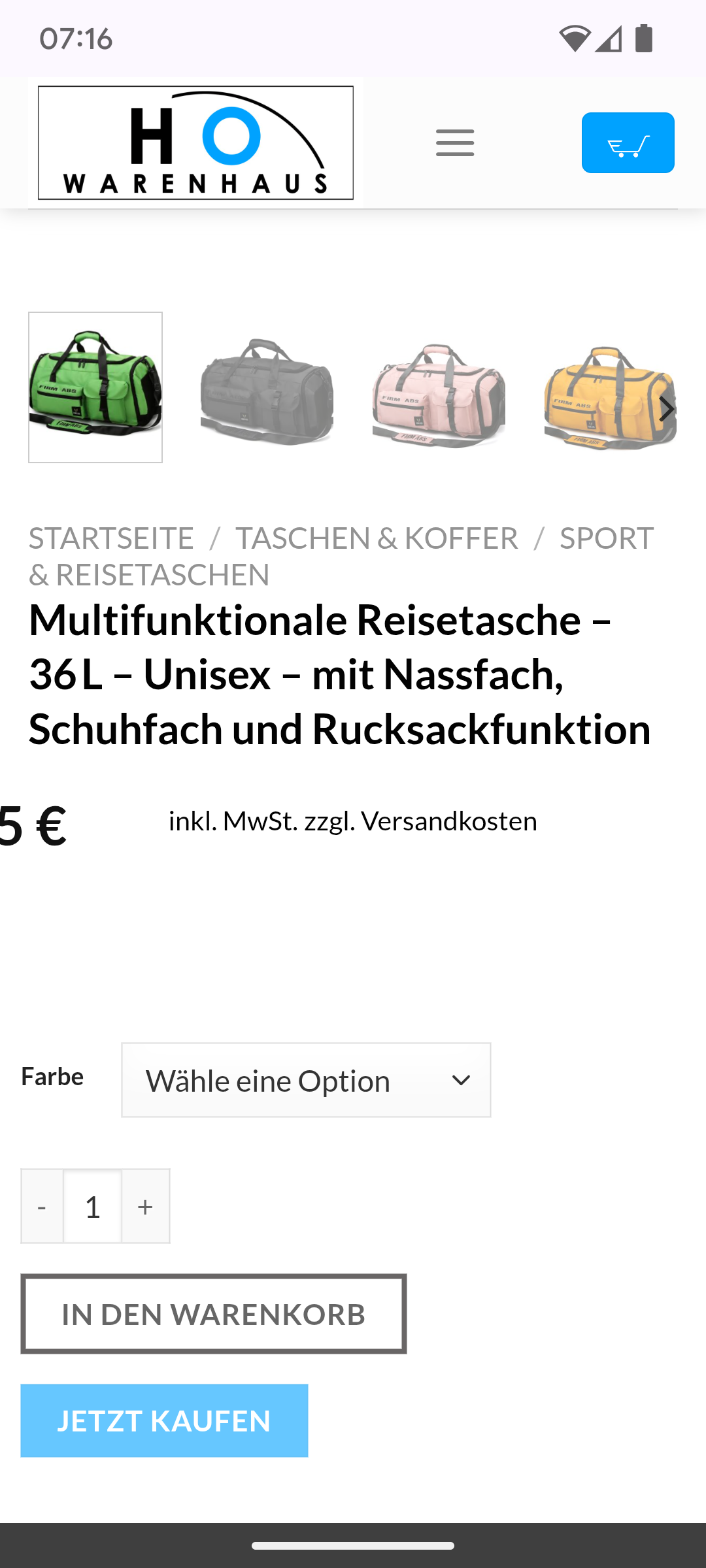Select the green bag thumbnail
706x1568 pixels.
pyautogui.click(x=95, y=387)
